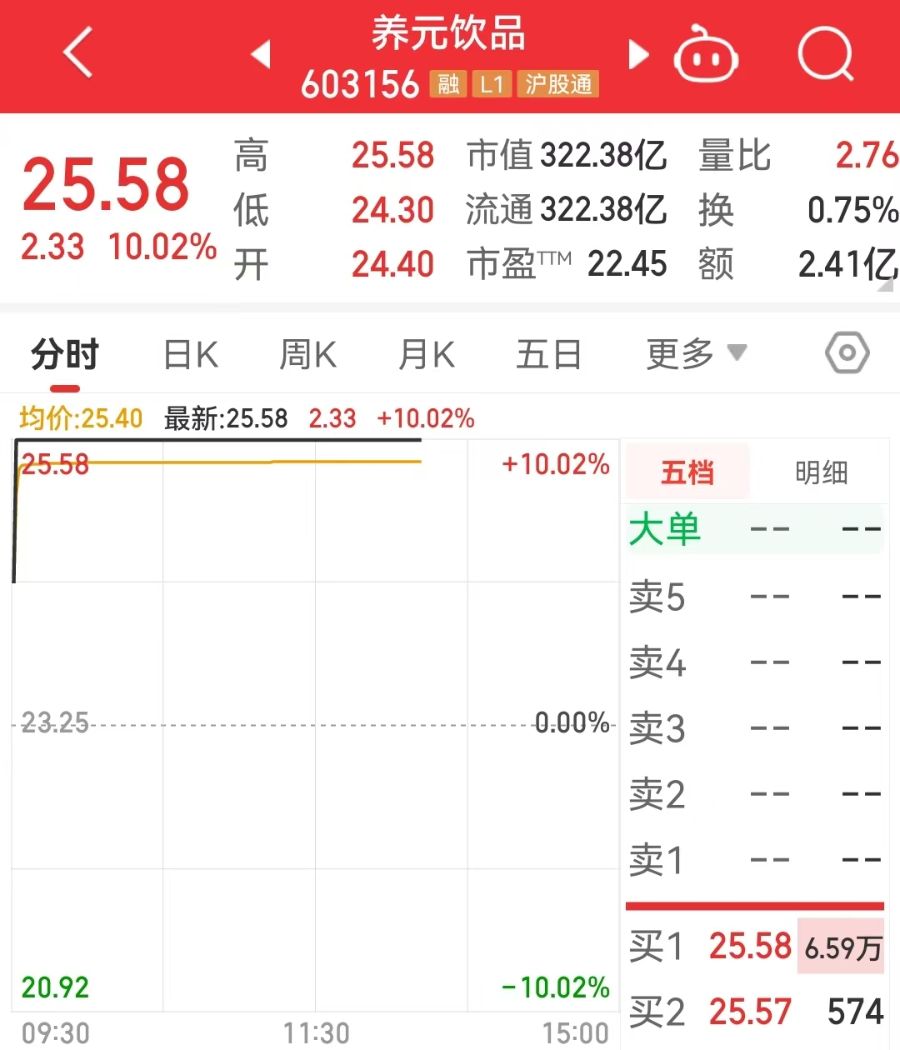Switch to the next stock
Image resolution: width=900 pixels, height=1050 pixels.
click(638, 55)
